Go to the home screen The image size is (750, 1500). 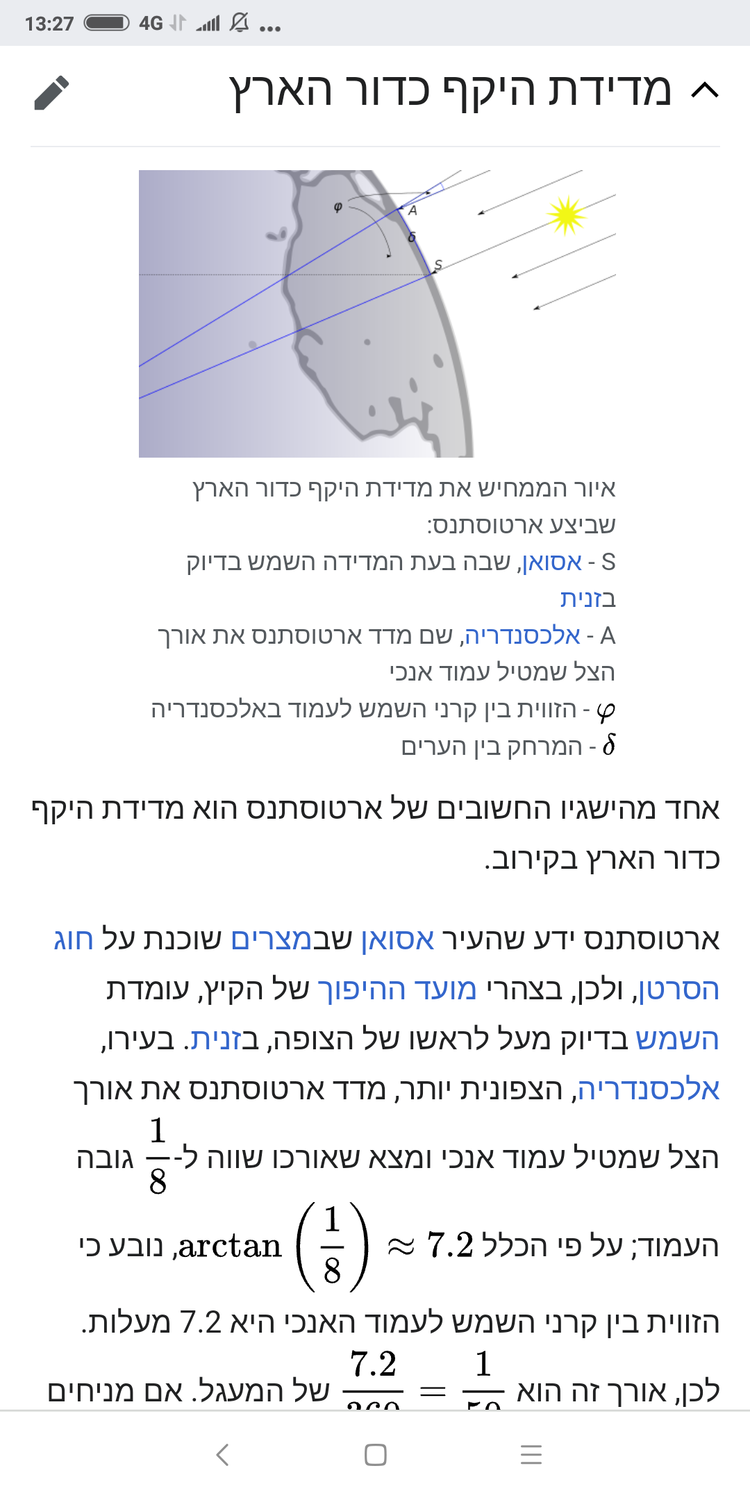point(375,1455)
